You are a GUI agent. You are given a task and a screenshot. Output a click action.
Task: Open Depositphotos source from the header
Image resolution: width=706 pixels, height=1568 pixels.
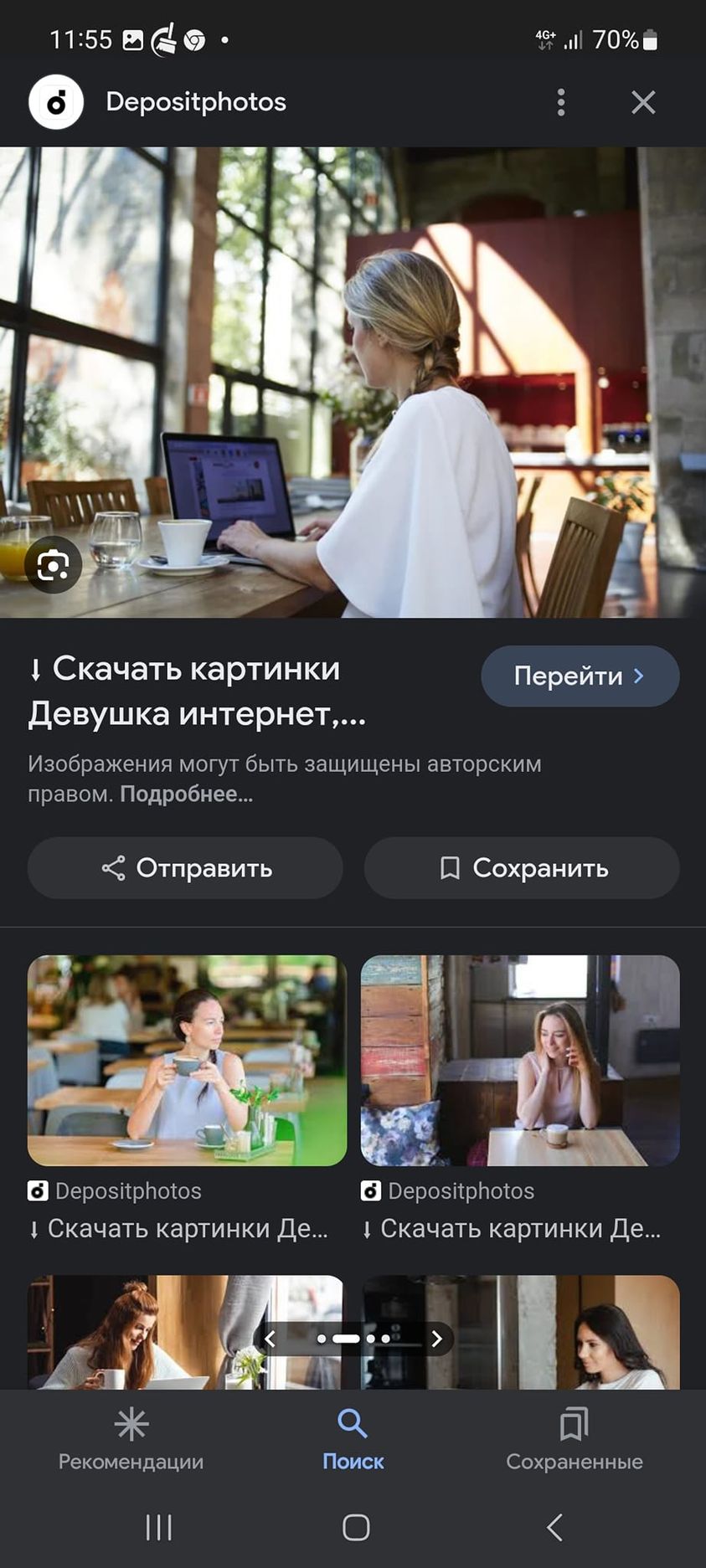coord(195,102)
